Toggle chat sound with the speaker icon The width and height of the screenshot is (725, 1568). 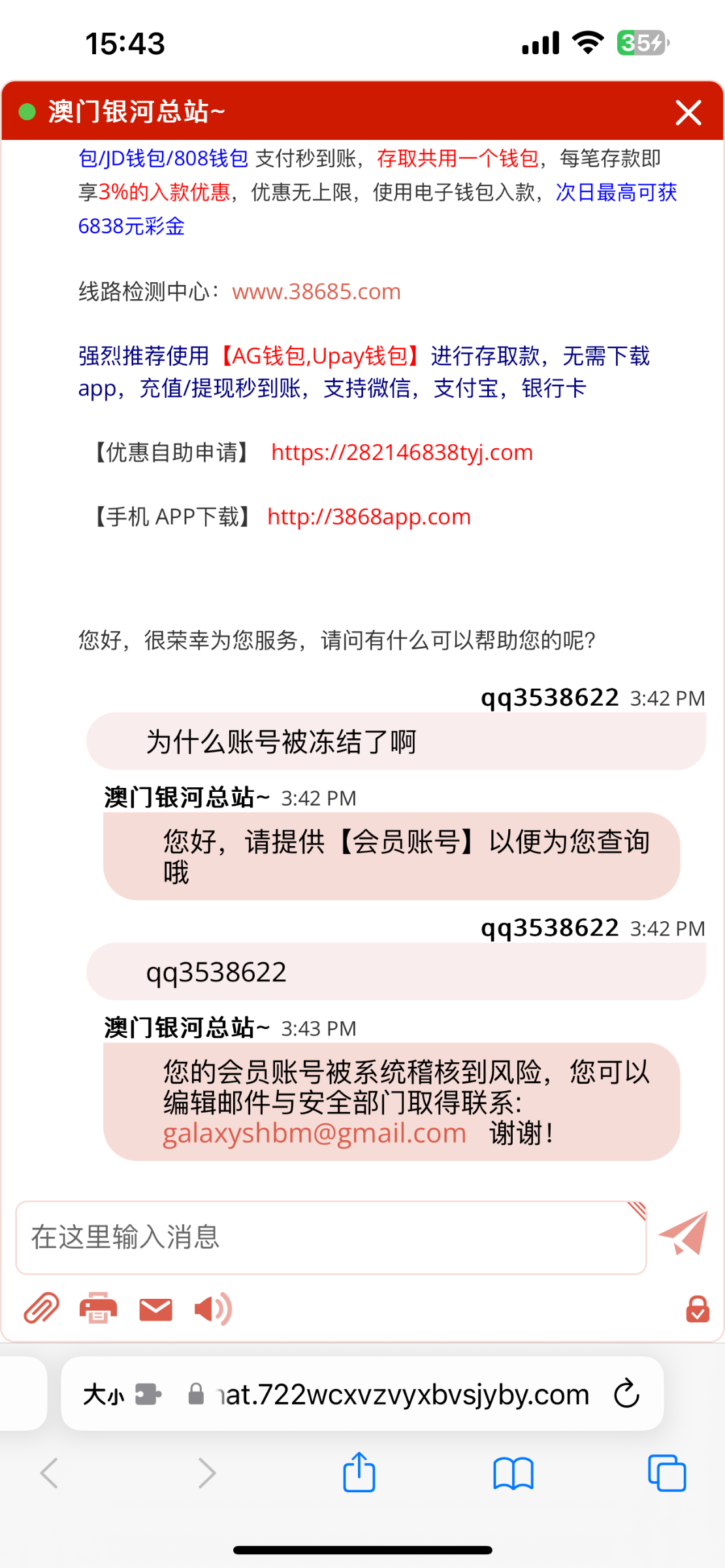(x=212, y=1309)
